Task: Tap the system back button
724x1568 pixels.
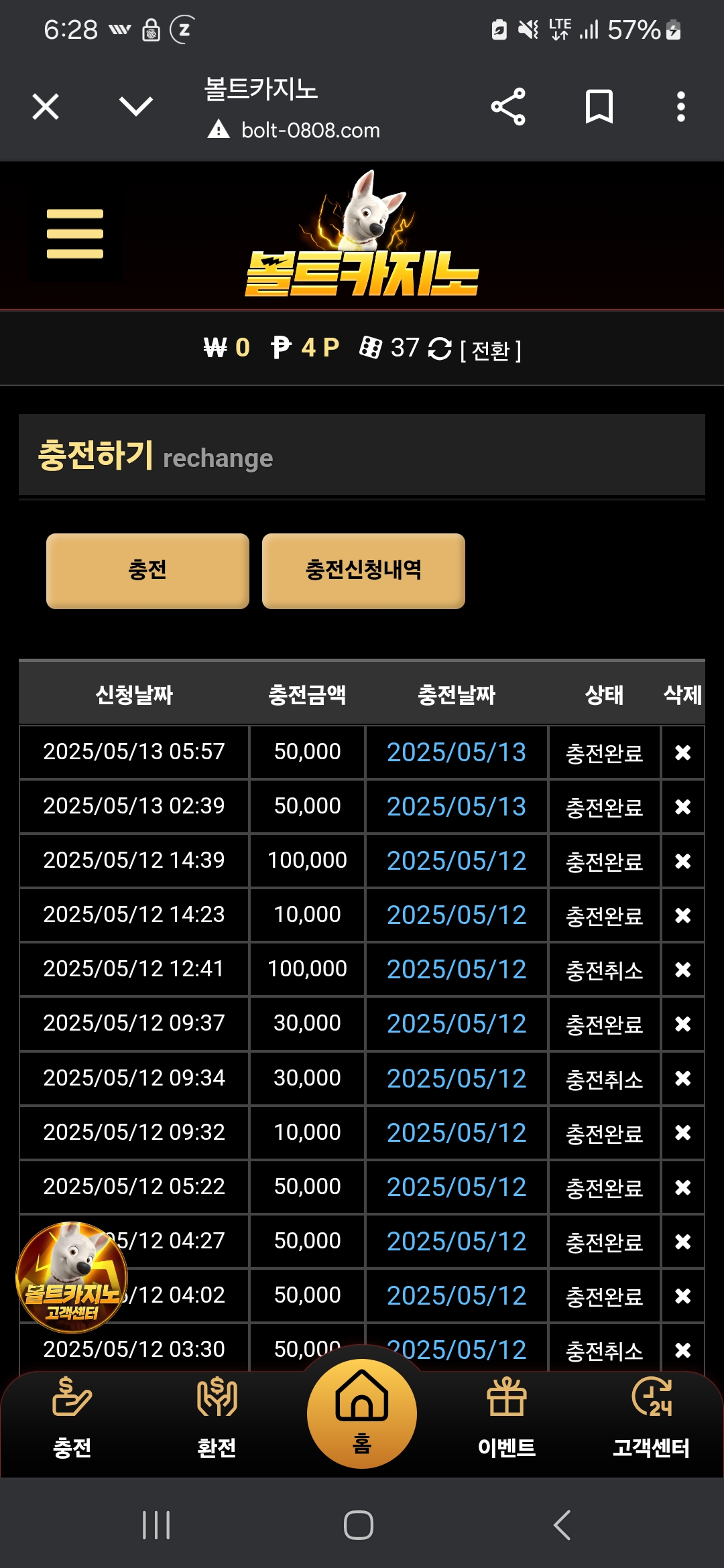Action: pyautogui.click(x=562, y=1525)
